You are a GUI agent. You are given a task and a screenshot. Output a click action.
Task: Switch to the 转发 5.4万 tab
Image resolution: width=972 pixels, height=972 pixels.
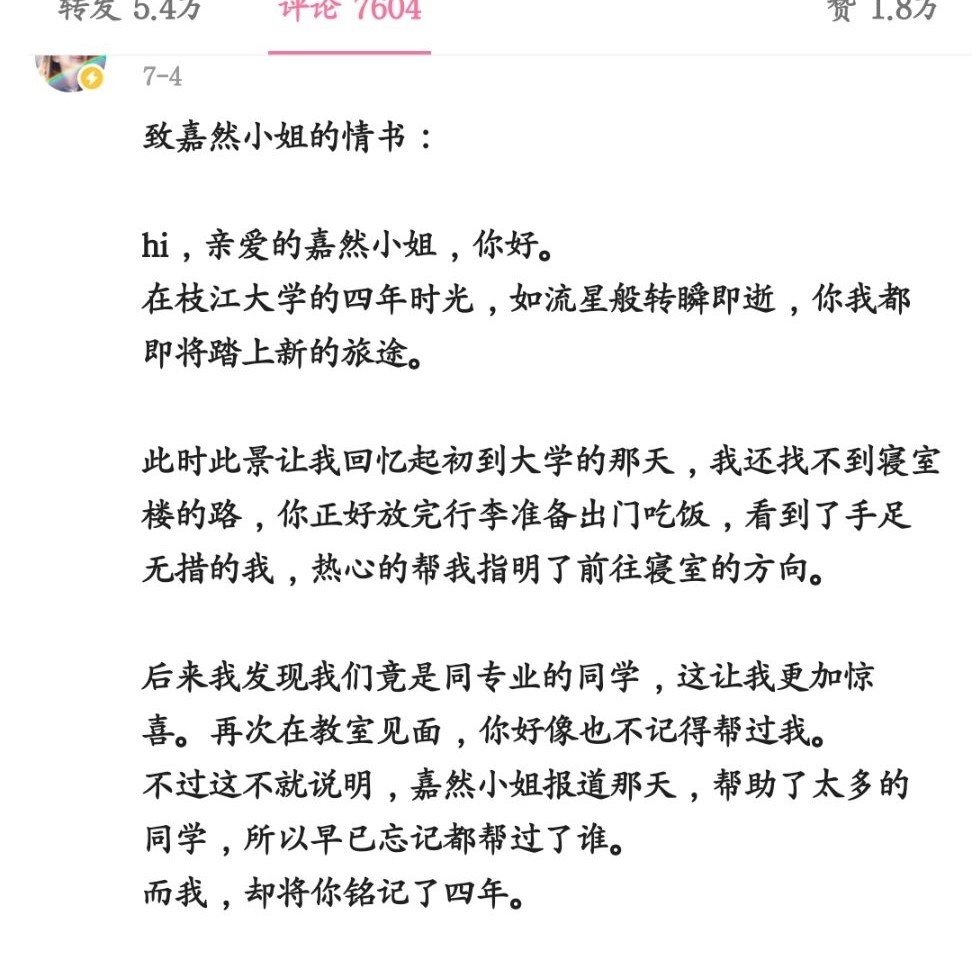coord(130,10)
